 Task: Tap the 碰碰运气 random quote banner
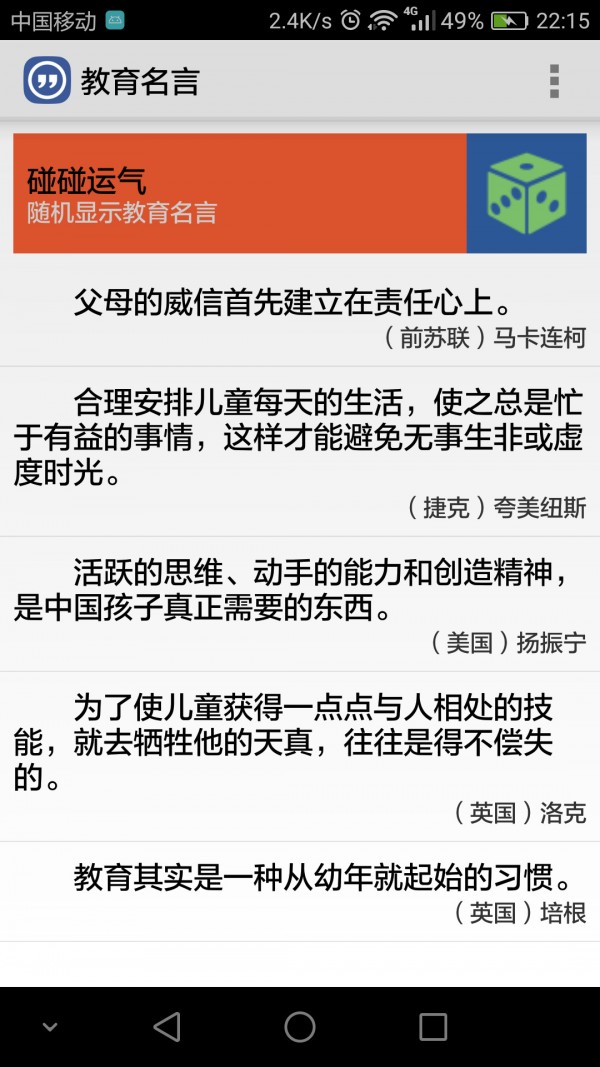coord(299,193)
